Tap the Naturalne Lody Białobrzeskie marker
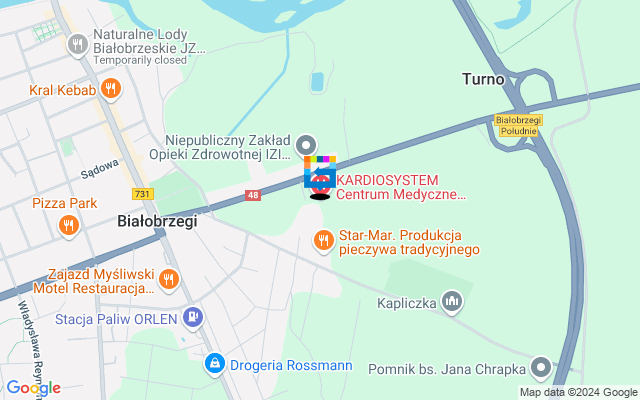640x400 pixels. (x=78, y=44)
